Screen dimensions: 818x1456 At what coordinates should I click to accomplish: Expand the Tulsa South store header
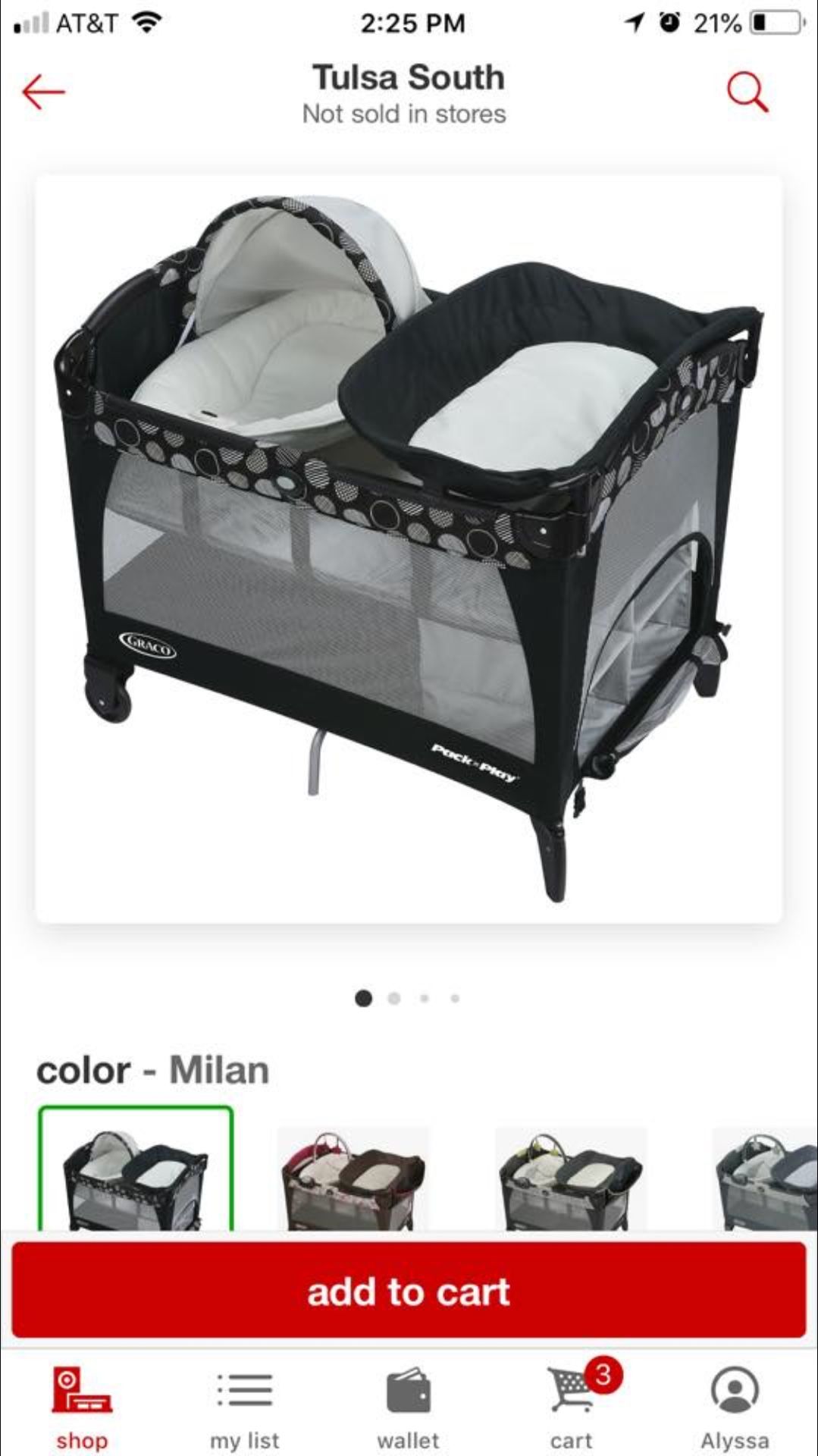tap(408, 77)
